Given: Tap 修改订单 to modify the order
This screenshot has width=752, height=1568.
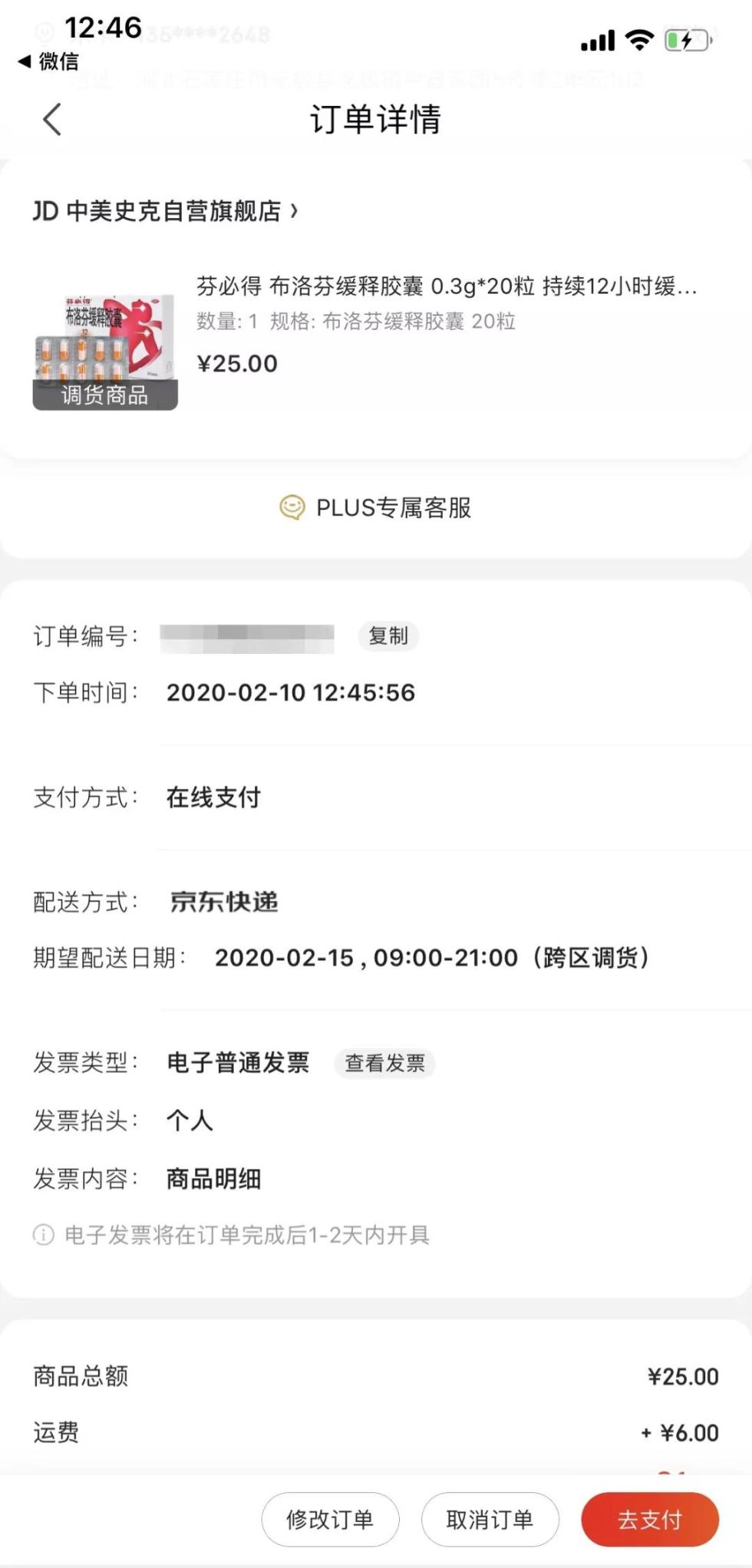Looking at the screenshot, I should tap(330, 1519).
